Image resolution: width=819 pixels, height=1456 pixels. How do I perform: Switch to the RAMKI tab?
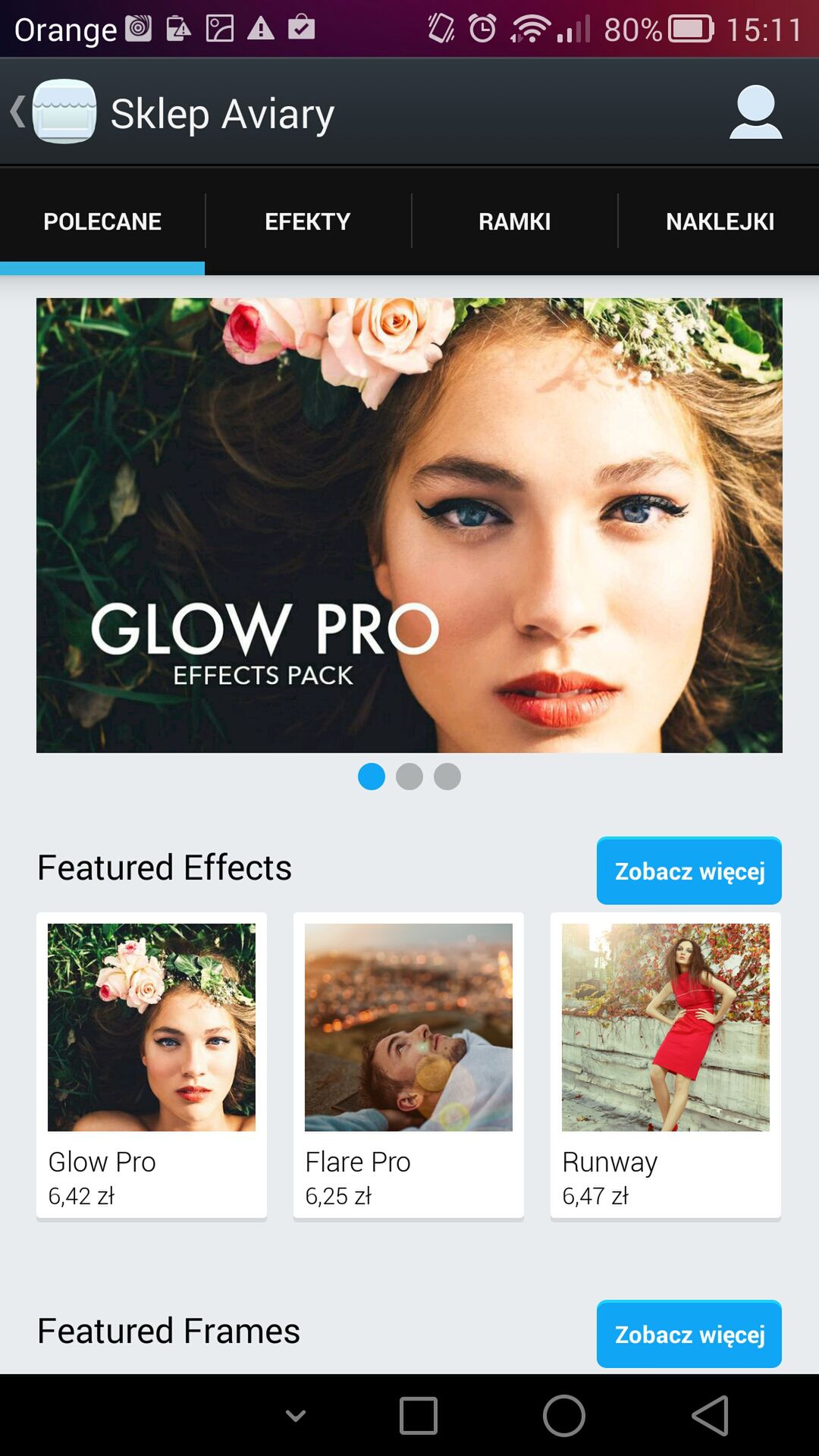click(x=514, y=221)
